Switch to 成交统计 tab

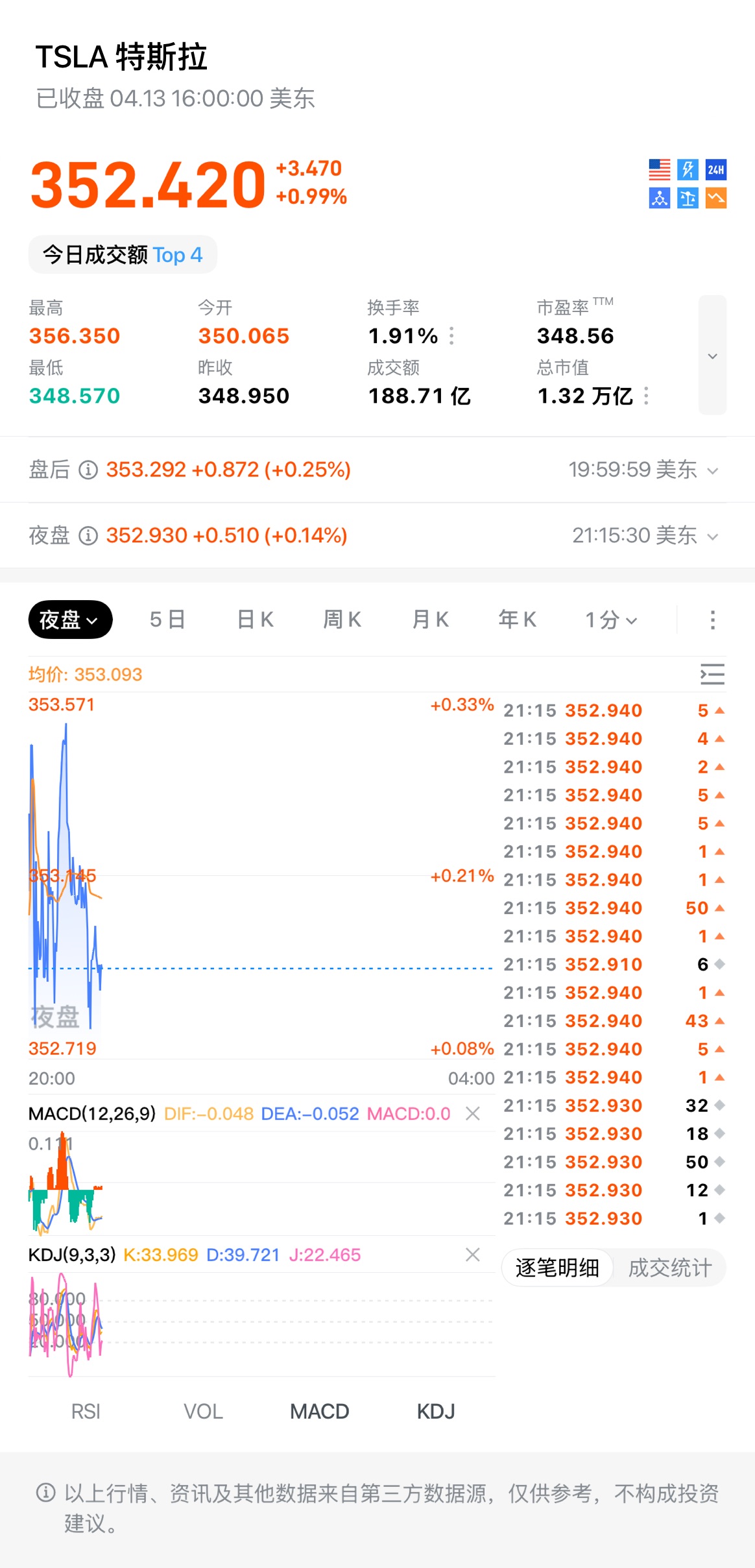(669, 1268)
